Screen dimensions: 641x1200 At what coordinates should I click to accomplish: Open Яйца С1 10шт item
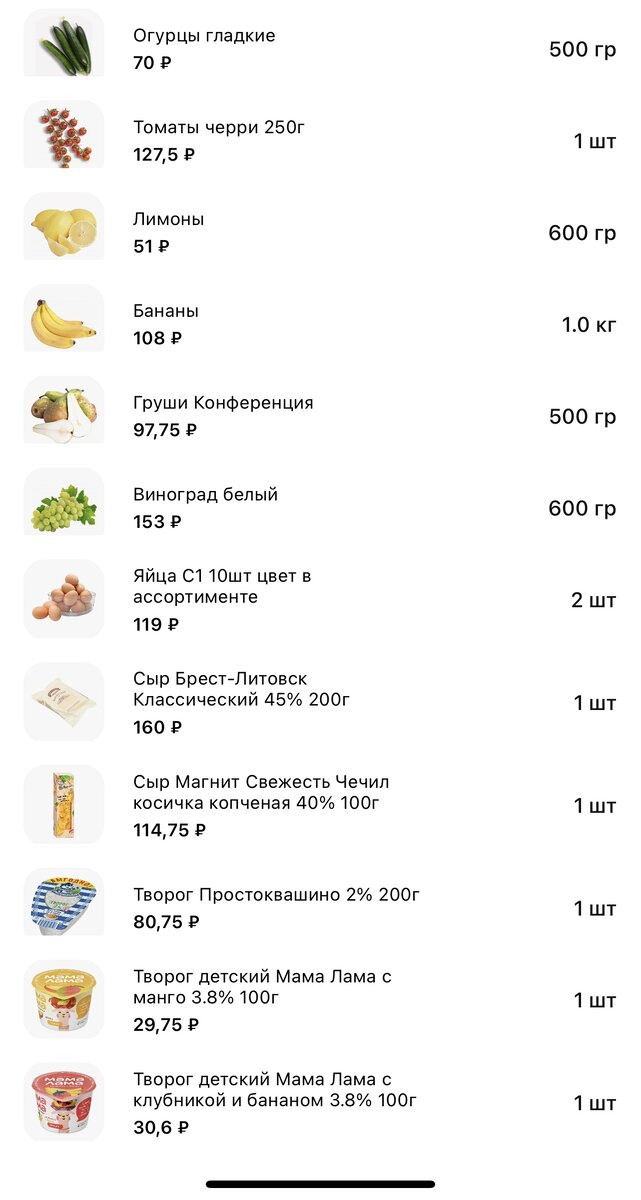(320, 600)
